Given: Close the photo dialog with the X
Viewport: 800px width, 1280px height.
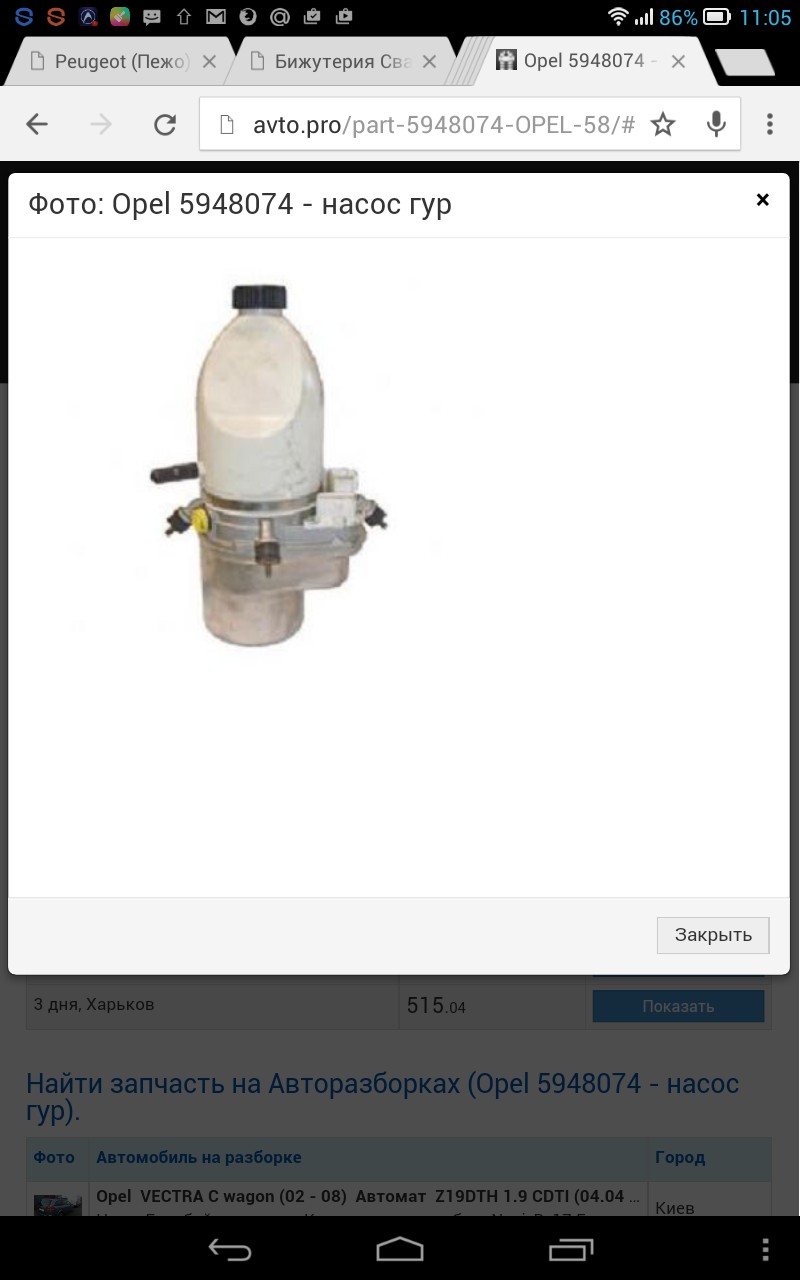Looking at the screenshot, I should click(762, 200).
